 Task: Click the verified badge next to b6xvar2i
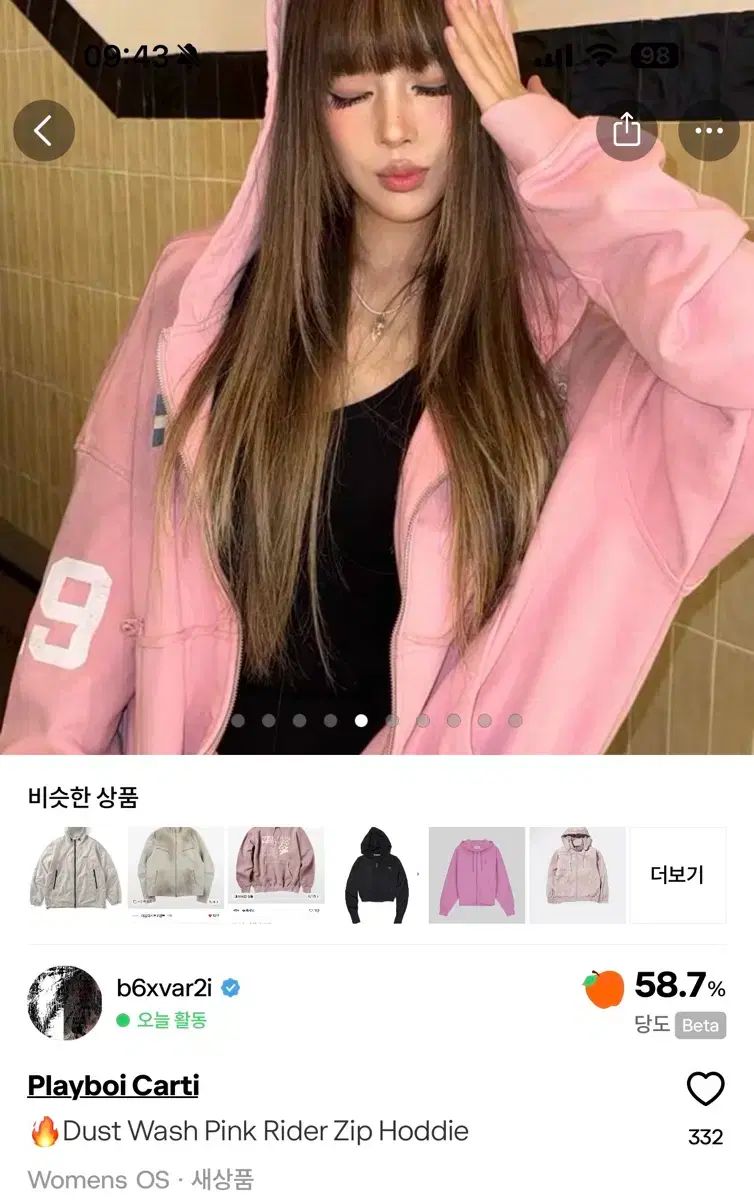coord(231,987)
